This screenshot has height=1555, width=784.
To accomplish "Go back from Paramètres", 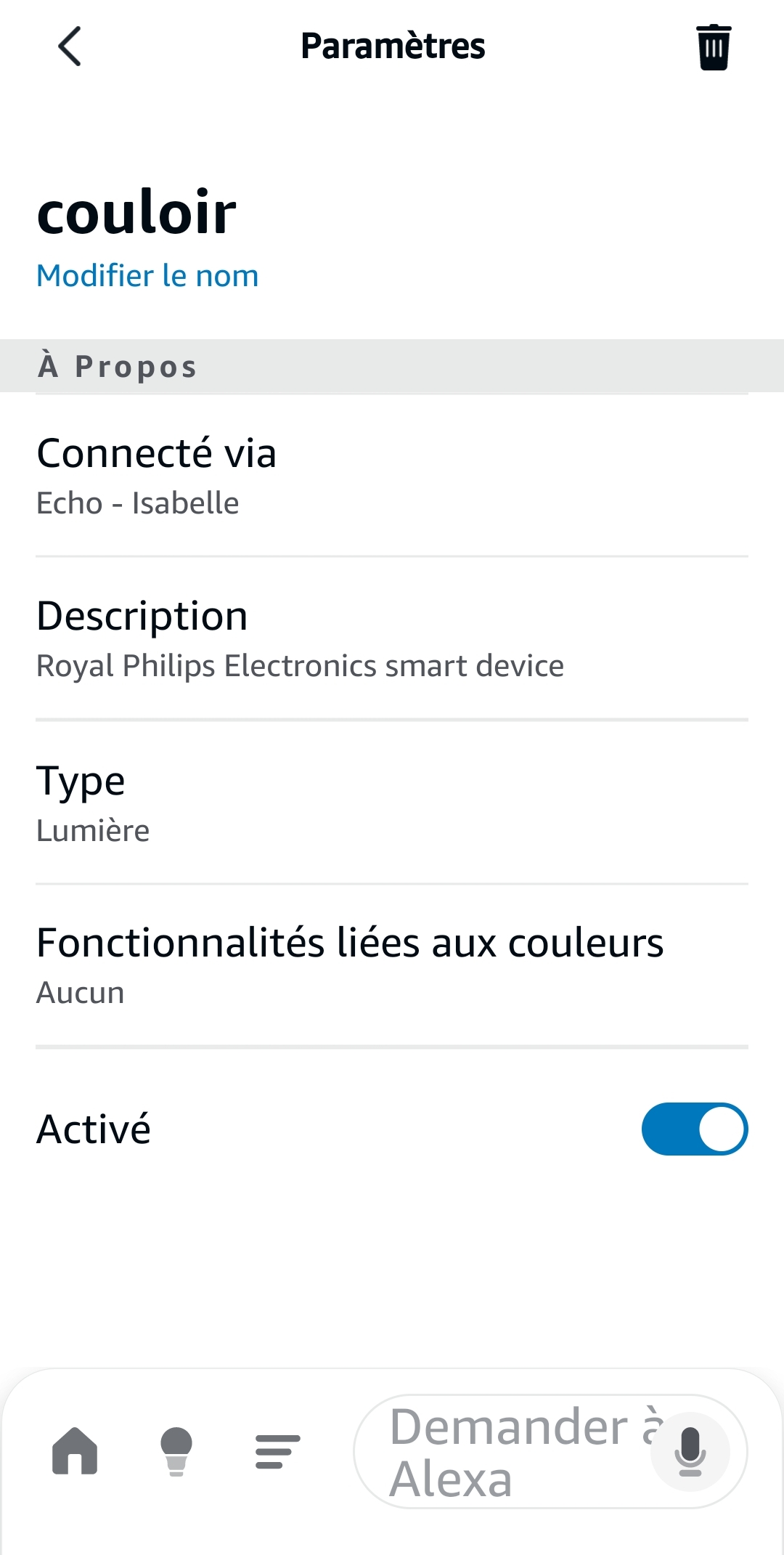I will 70,46.
